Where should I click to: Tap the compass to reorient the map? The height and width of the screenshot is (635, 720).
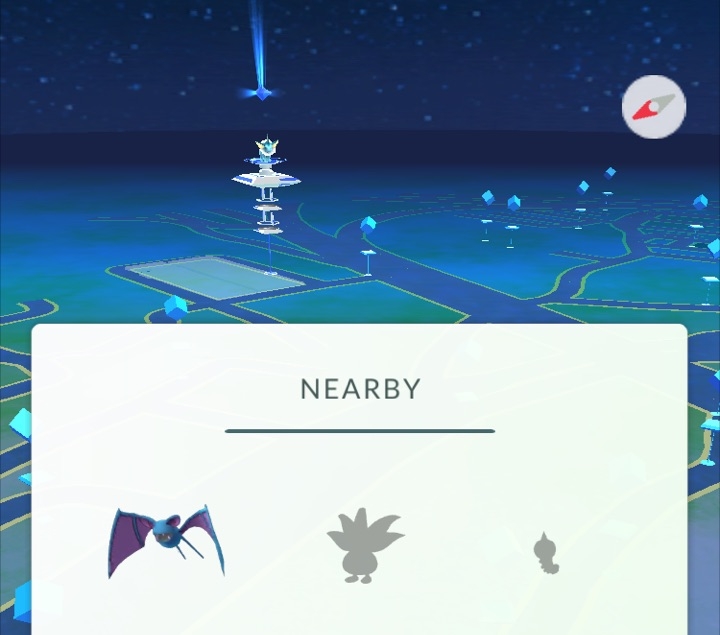654,109
